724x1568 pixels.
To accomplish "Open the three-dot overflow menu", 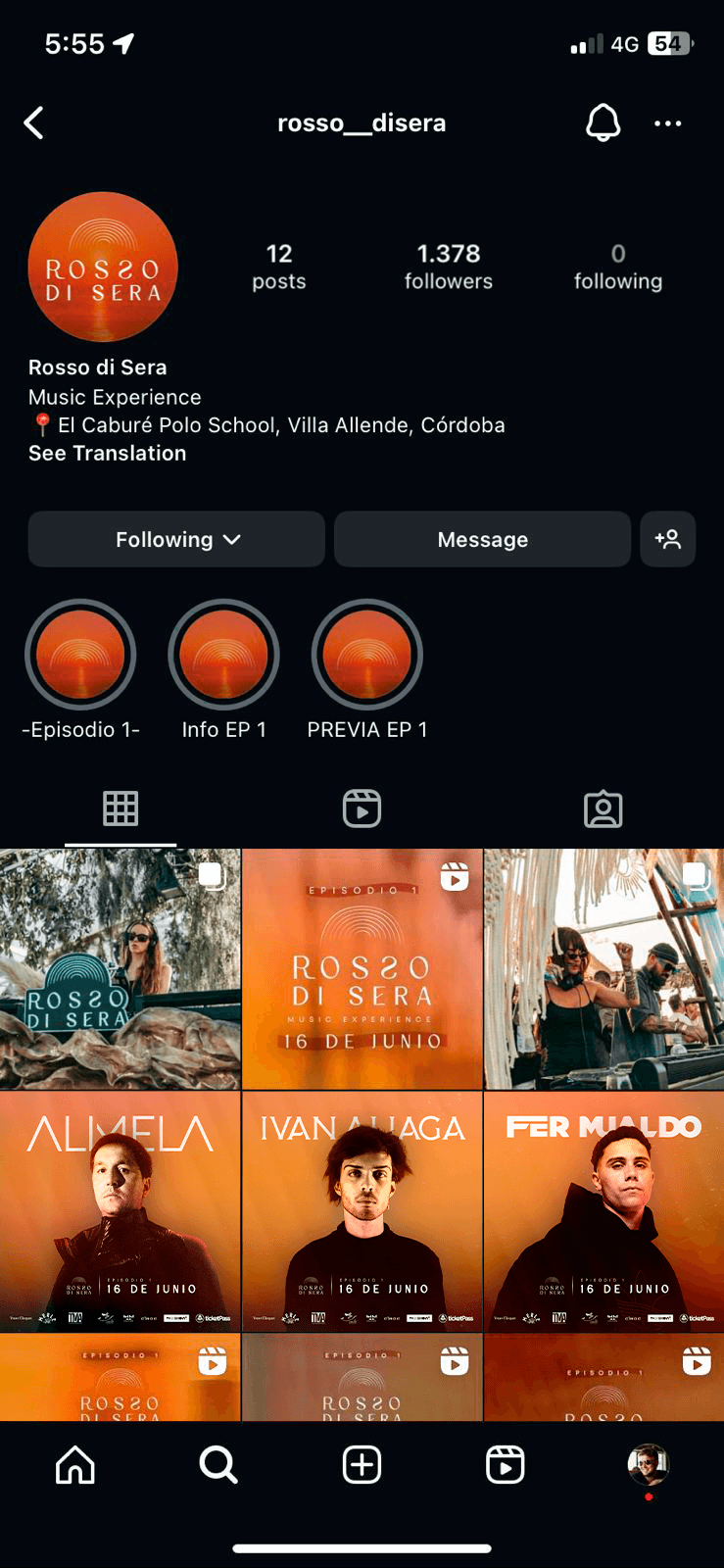I will point(667,123).
